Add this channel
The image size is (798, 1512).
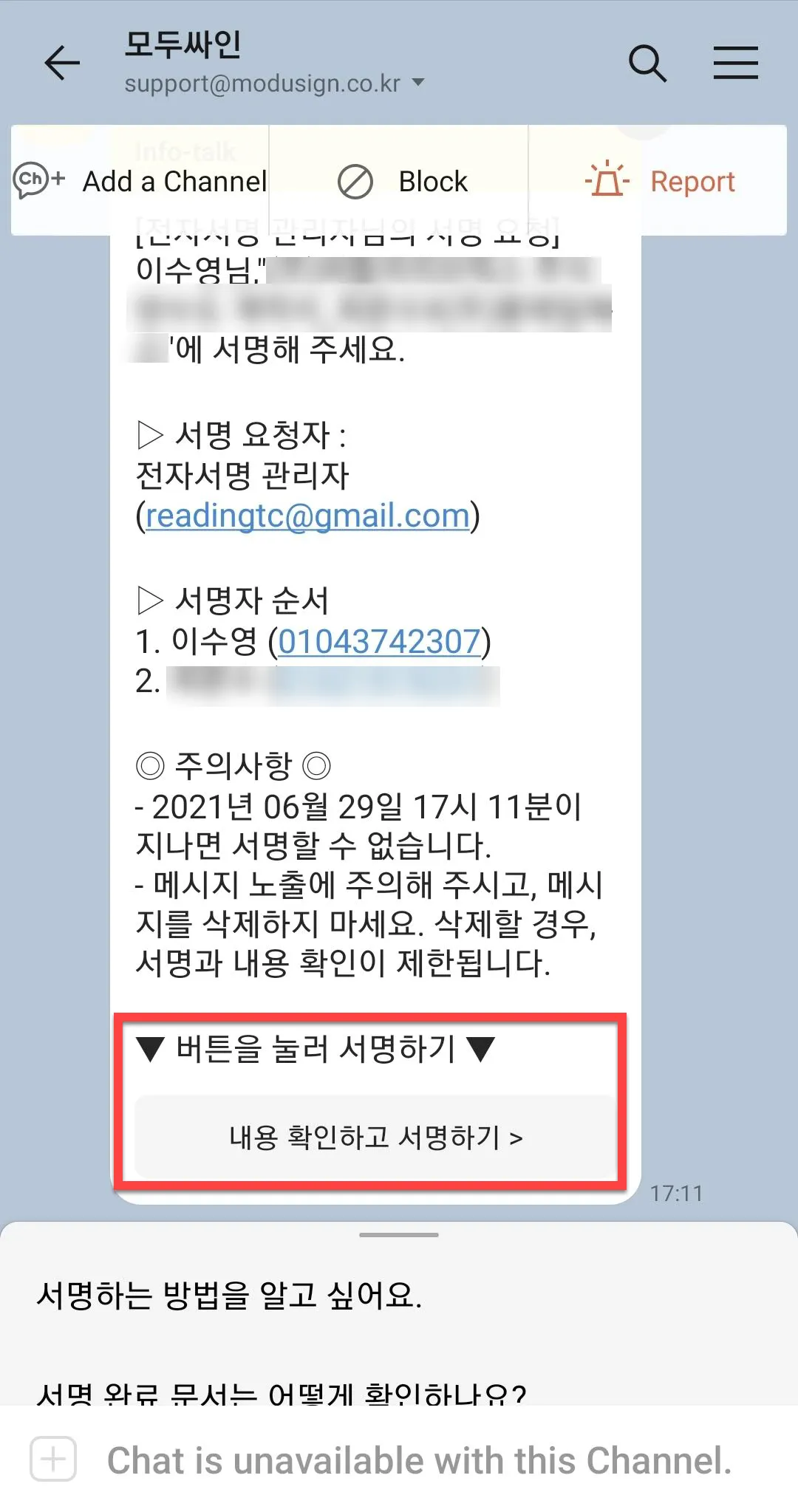coord(140,181)
